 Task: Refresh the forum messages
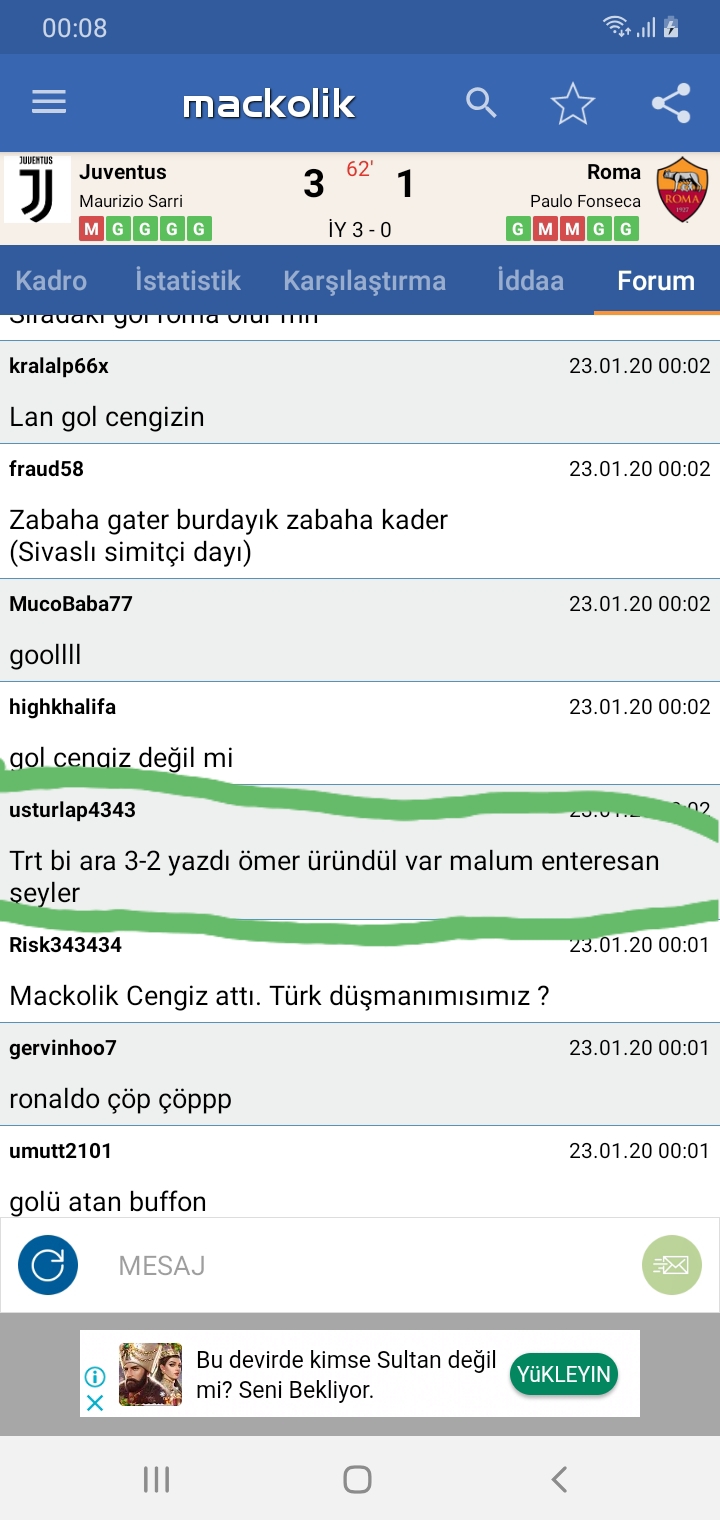pos(47,1265)
